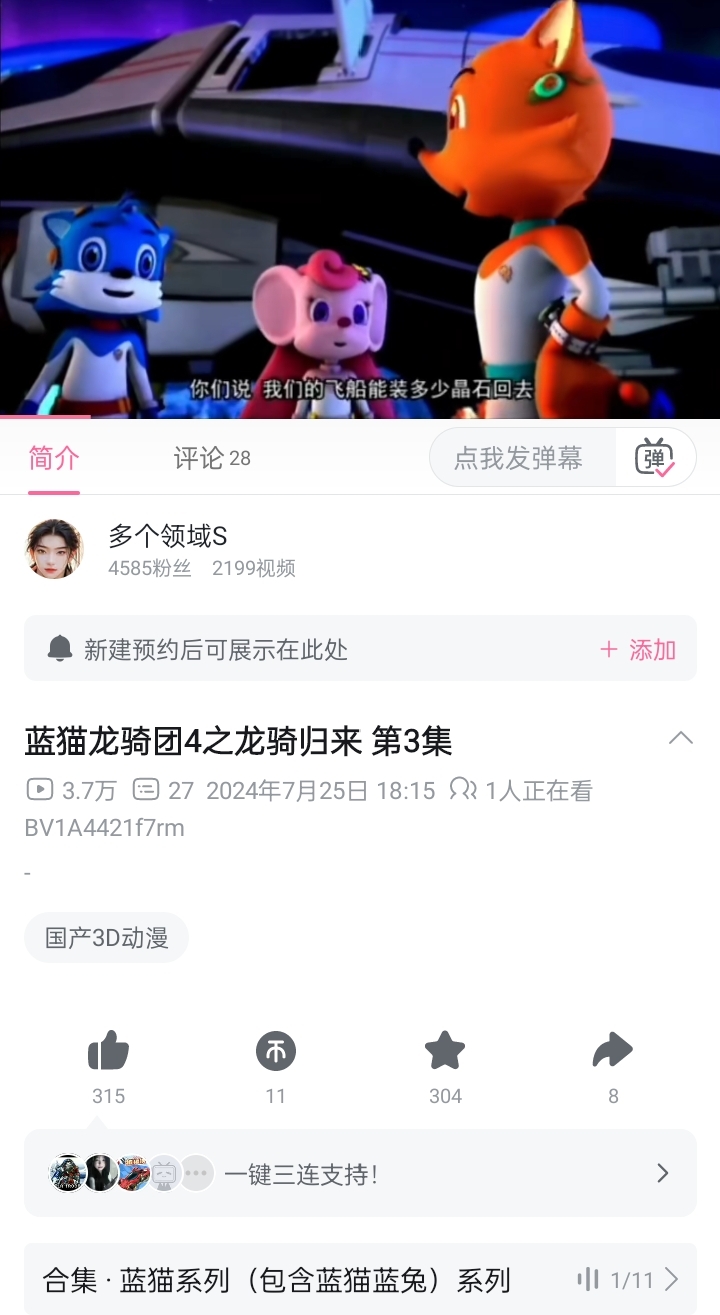Add the video to favorites
Image resolution: width=720 pixels, height=1315 pixels.
tap(445, 1052)
